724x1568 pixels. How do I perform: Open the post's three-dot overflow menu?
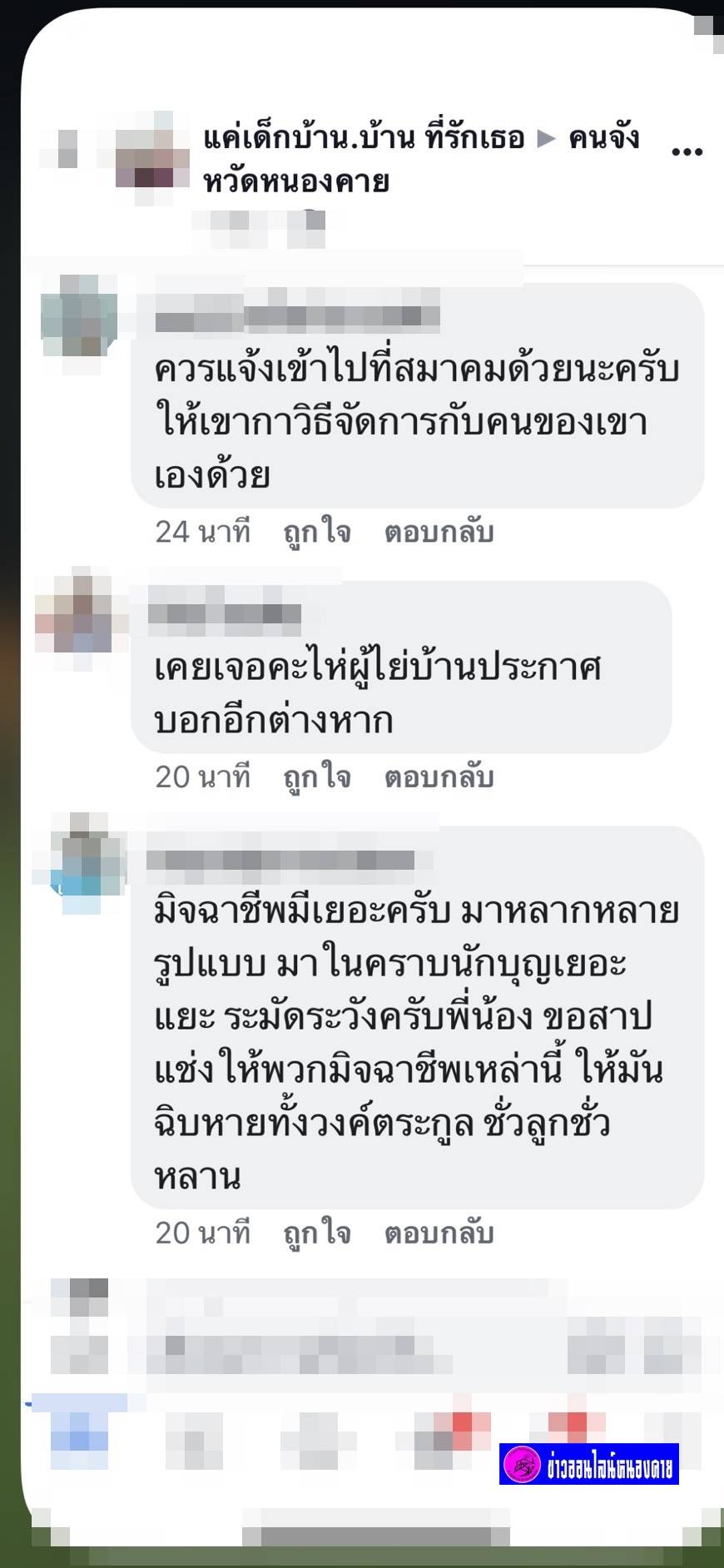(x=687, y=151)
